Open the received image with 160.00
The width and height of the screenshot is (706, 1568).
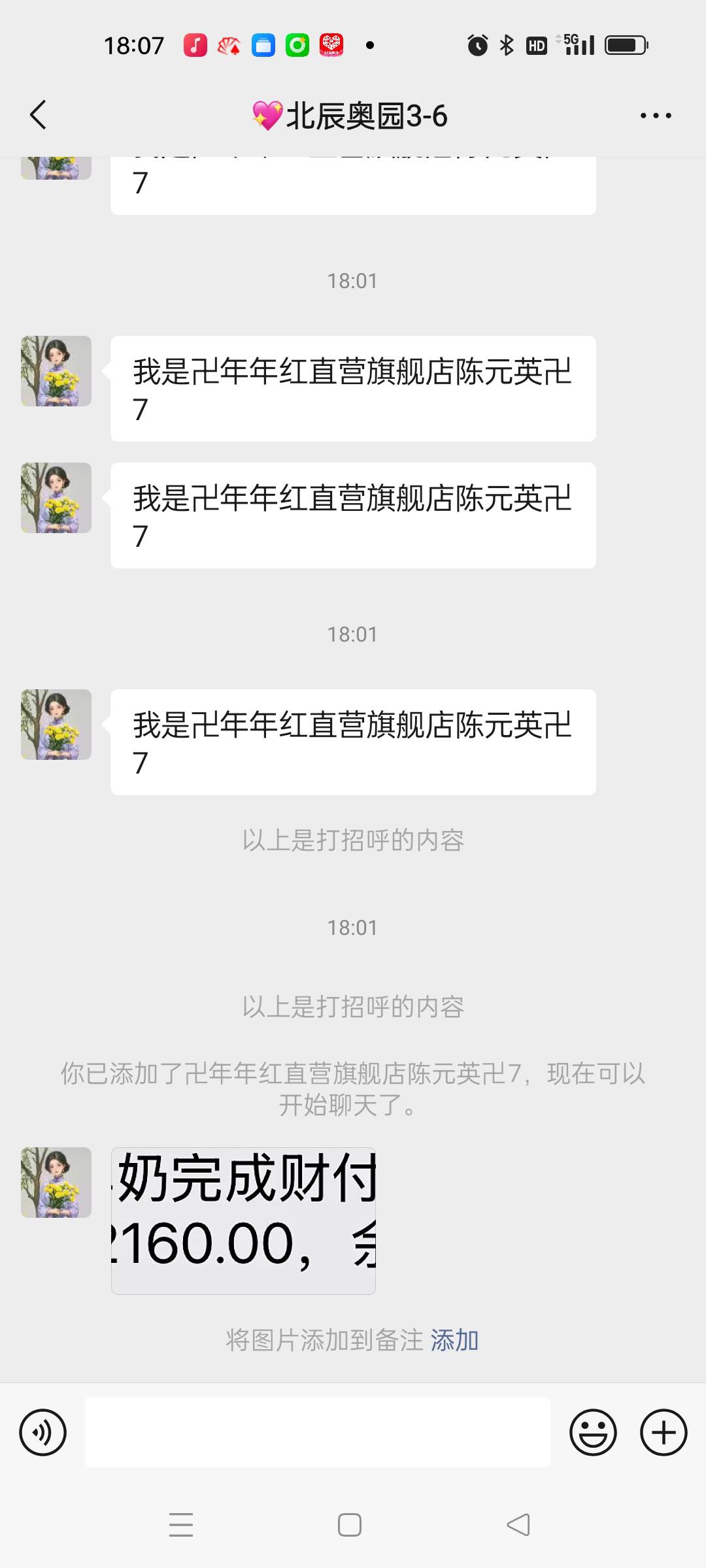[243, 1220]
